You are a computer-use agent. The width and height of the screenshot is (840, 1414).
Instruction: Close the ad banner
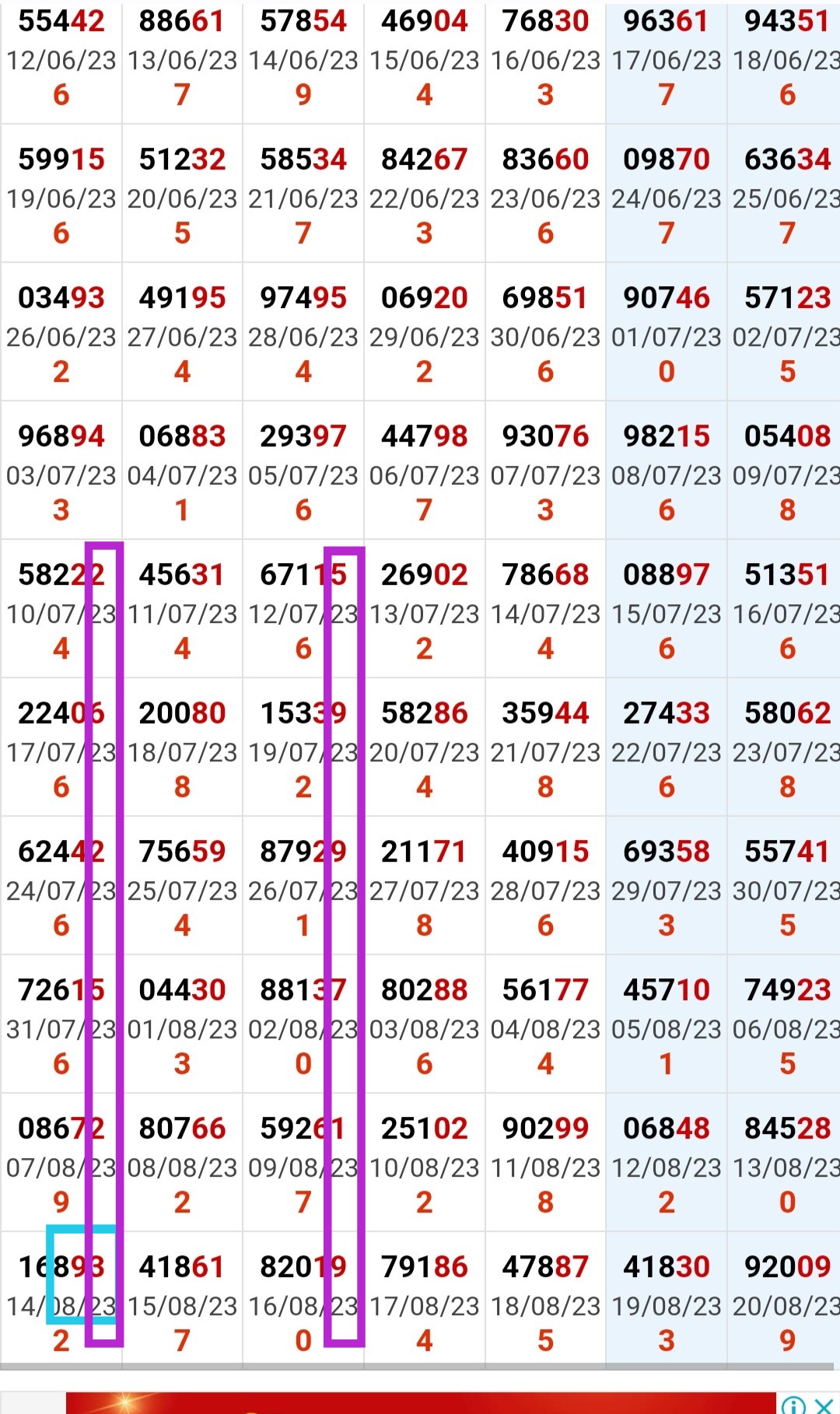824,1405
